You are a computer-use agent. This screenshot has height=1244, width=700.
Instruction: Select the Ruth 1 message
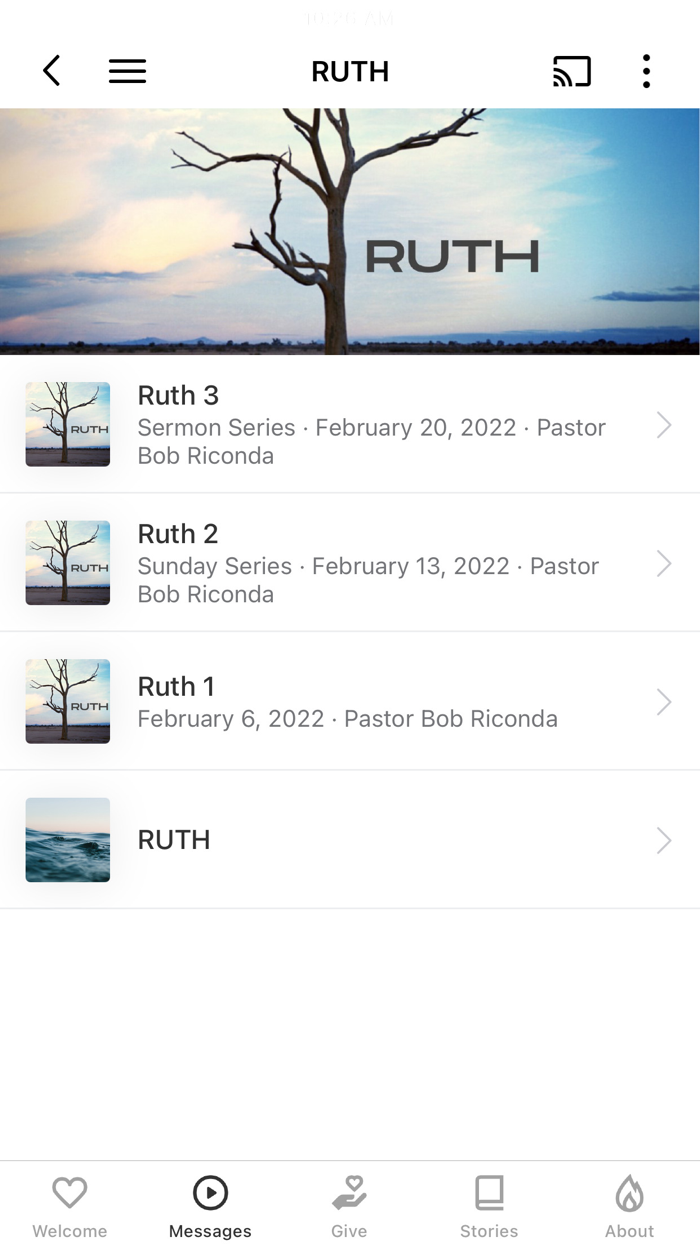pyautogui.click(x=350, y=701)
